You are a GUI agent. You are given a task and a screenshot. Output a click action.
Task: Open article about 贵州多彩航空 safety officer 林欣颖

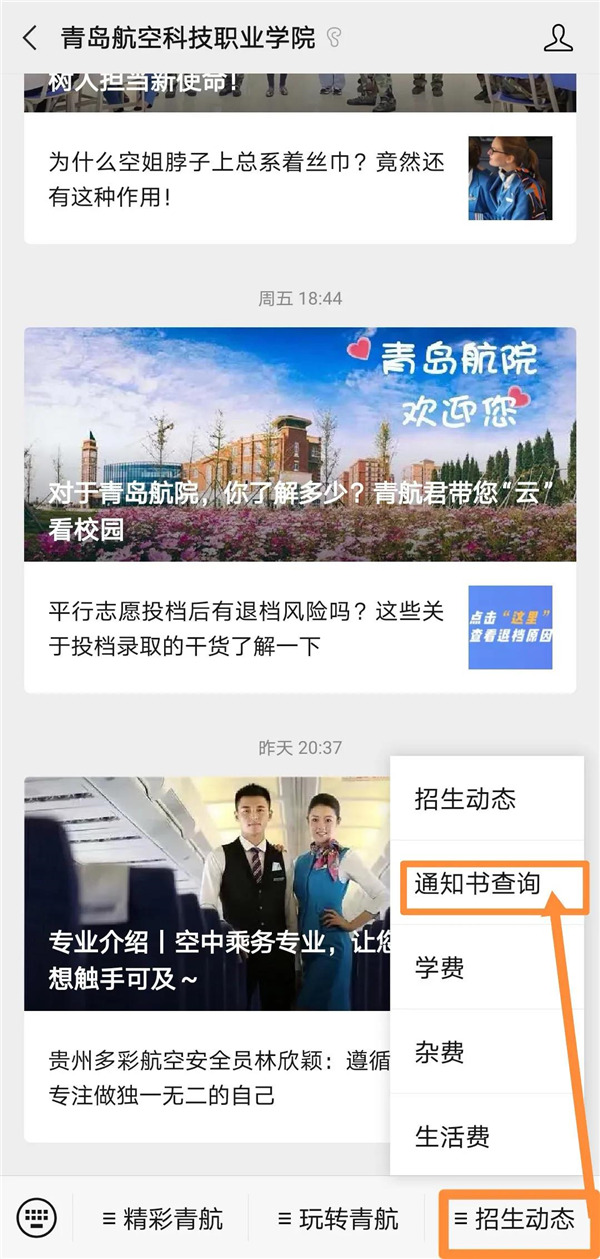206,1078
